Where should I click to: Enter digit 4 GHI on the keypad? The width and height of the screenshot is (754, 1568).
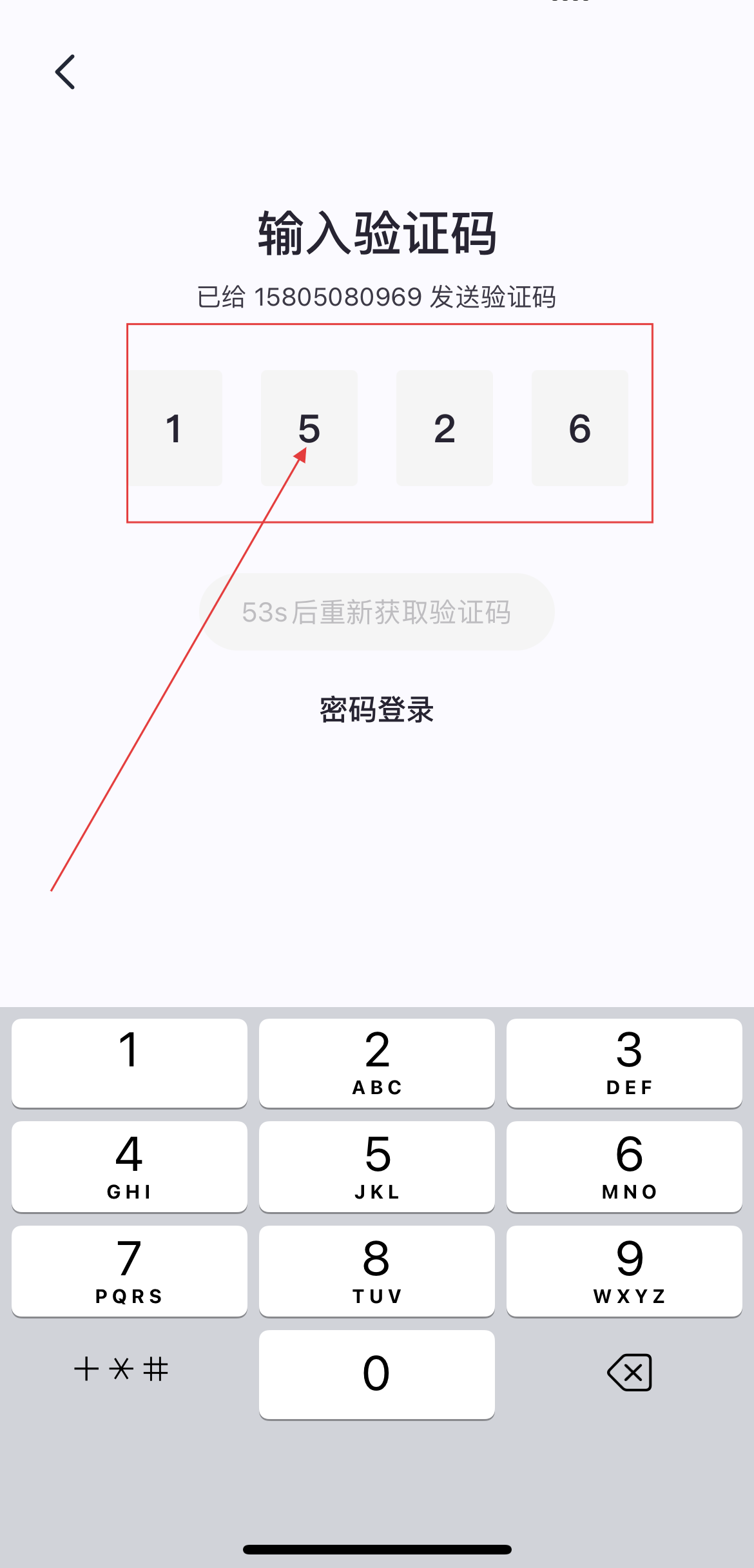tap(129, 1166)
